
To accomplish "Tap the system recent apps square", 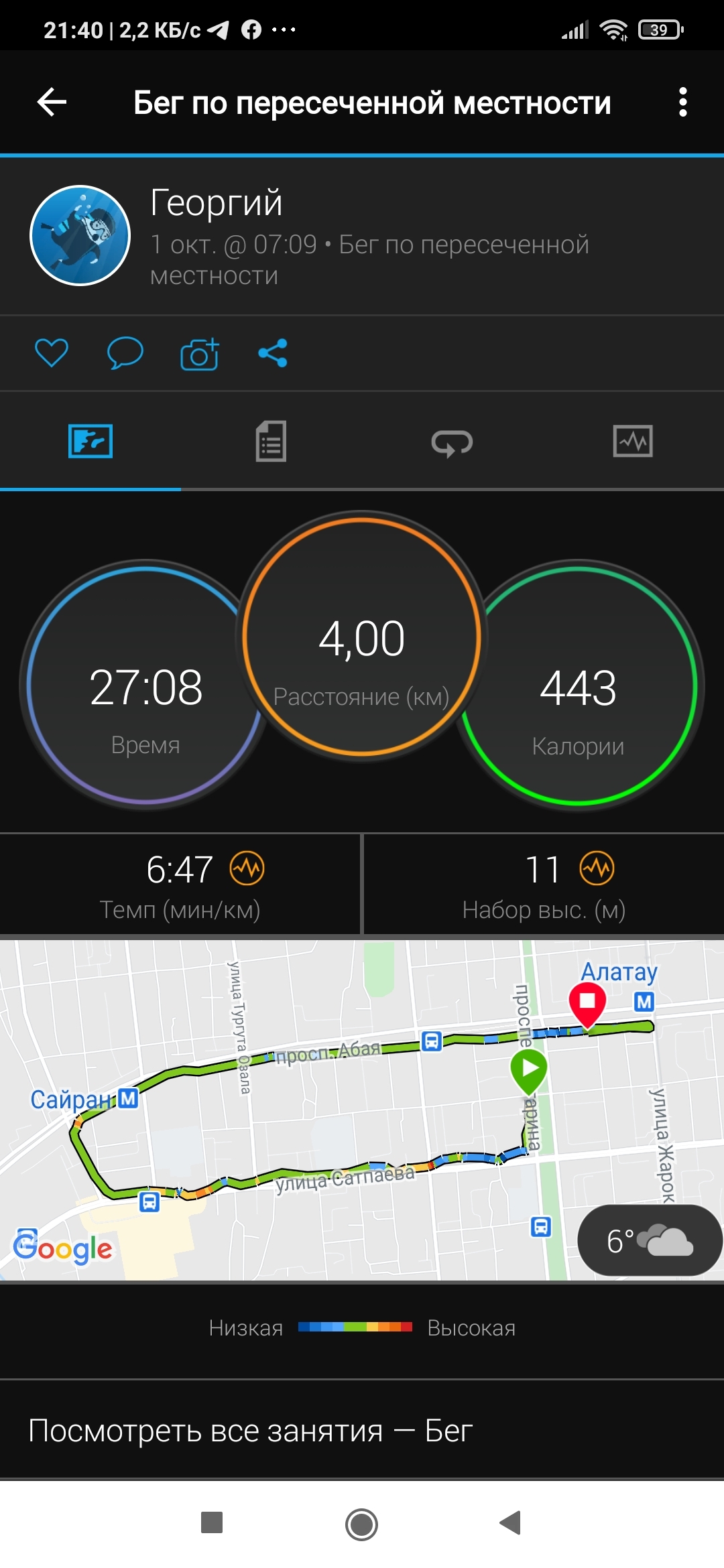I will 212,1523.
